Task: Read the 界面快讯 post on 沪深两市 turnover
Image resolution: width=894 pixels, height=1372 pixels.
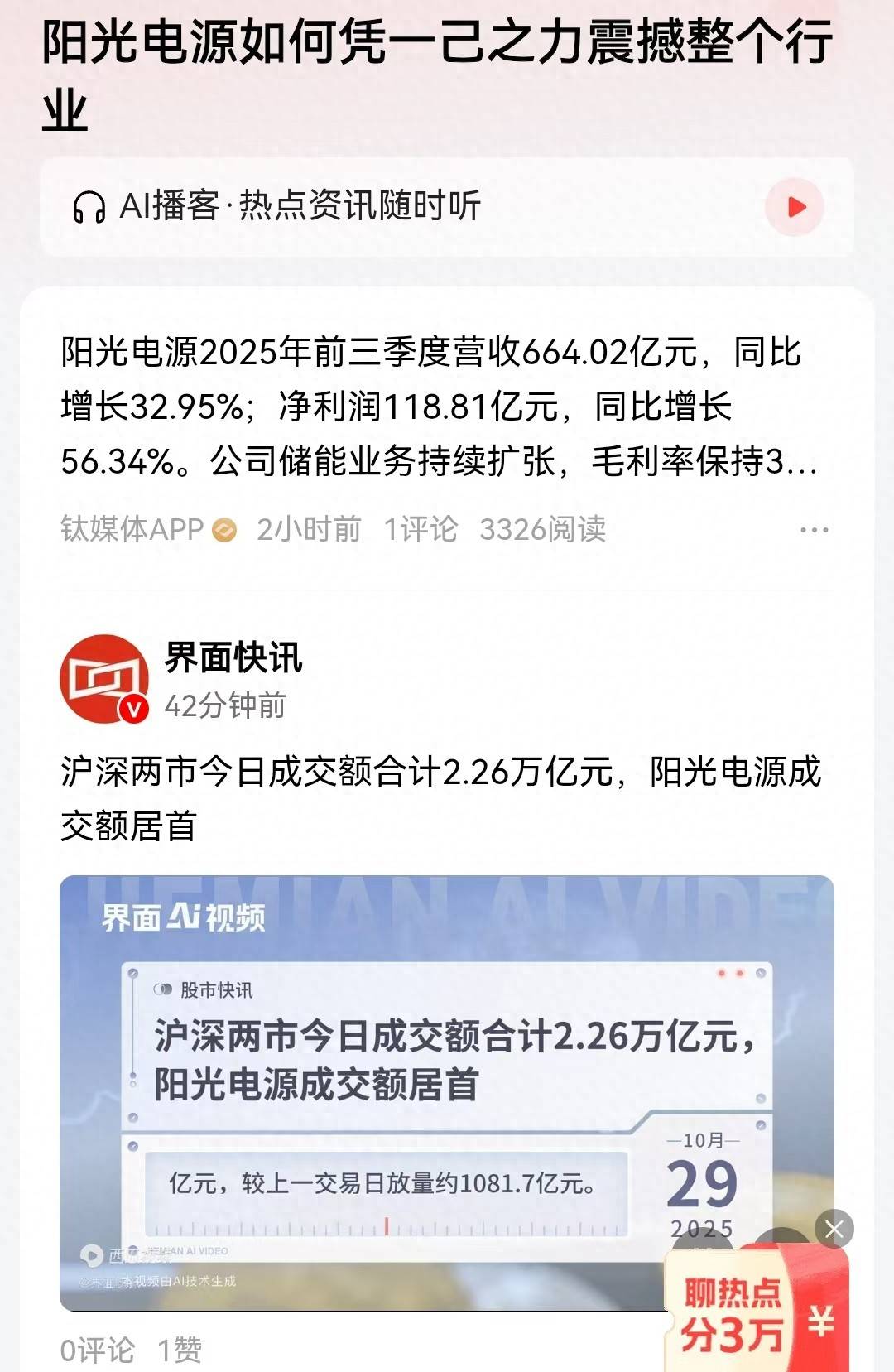Action: coord(439,798)
